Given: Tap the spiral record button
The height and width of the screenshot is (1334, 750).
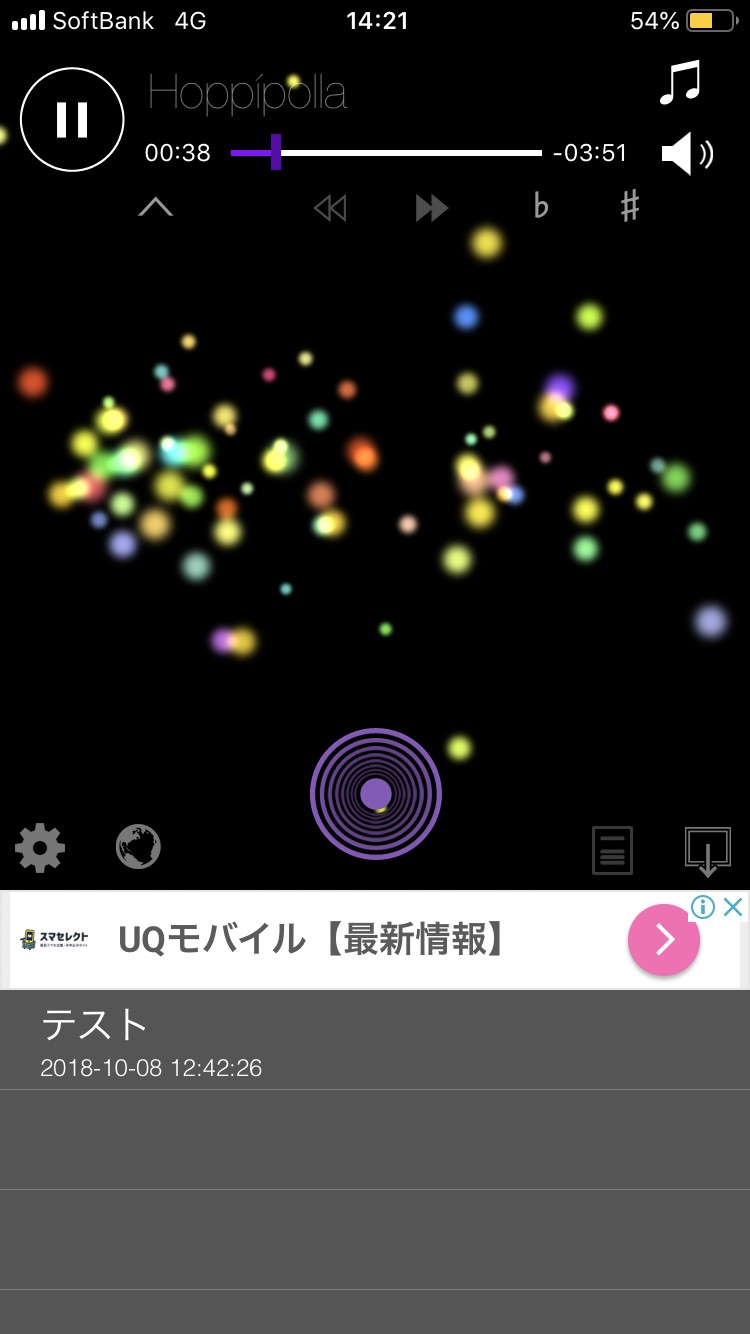Looking at the screenshot, I should (x=375, y=793).
